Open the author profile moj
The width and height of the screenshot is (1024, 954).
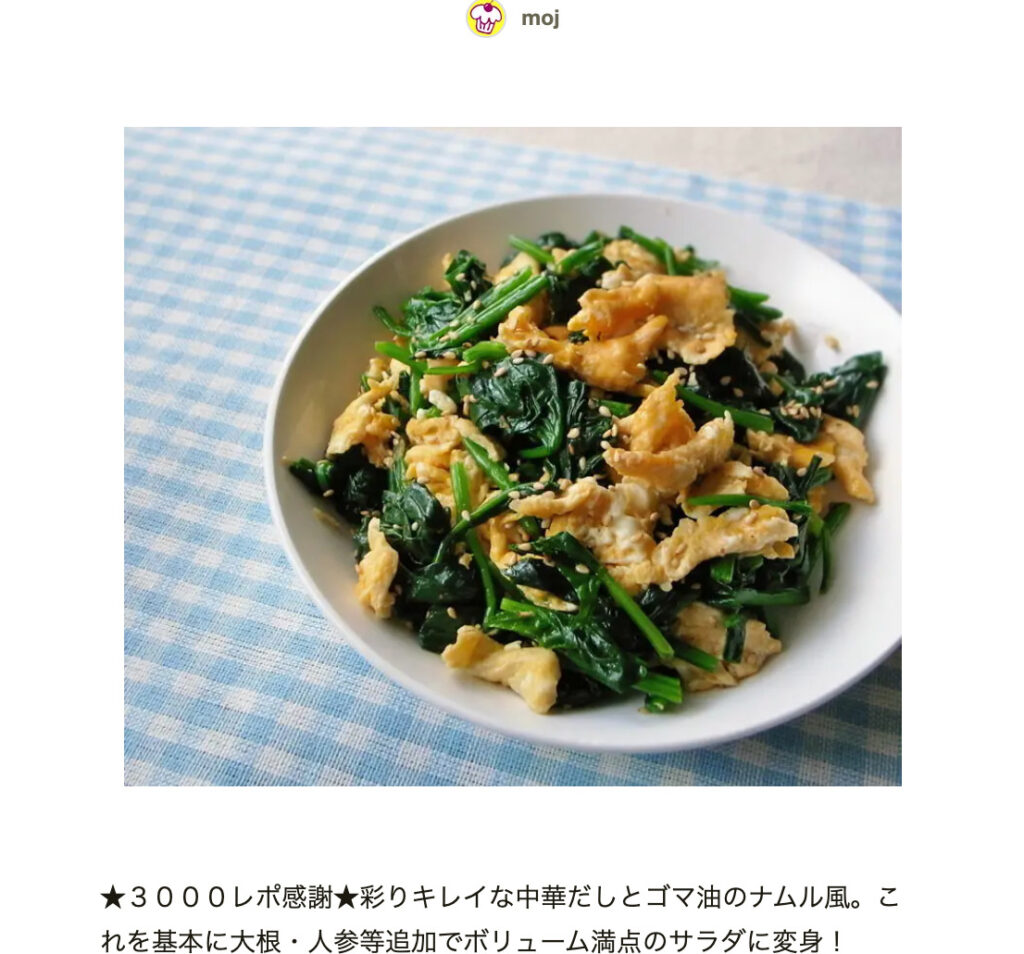pos(539,18)
